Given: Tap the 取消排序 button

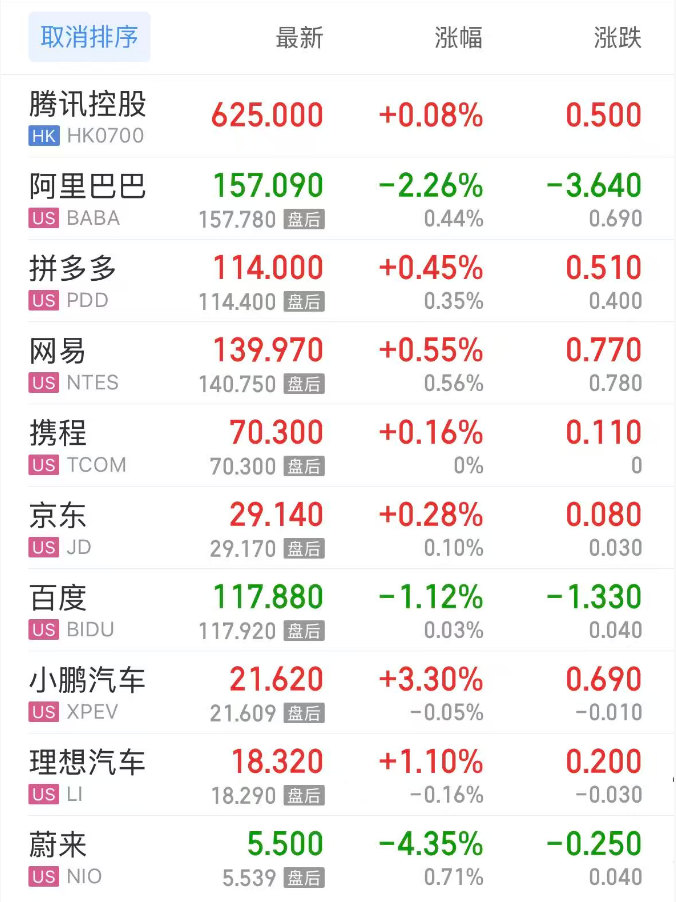Looking at the screenshot, I should click(89, 38).
